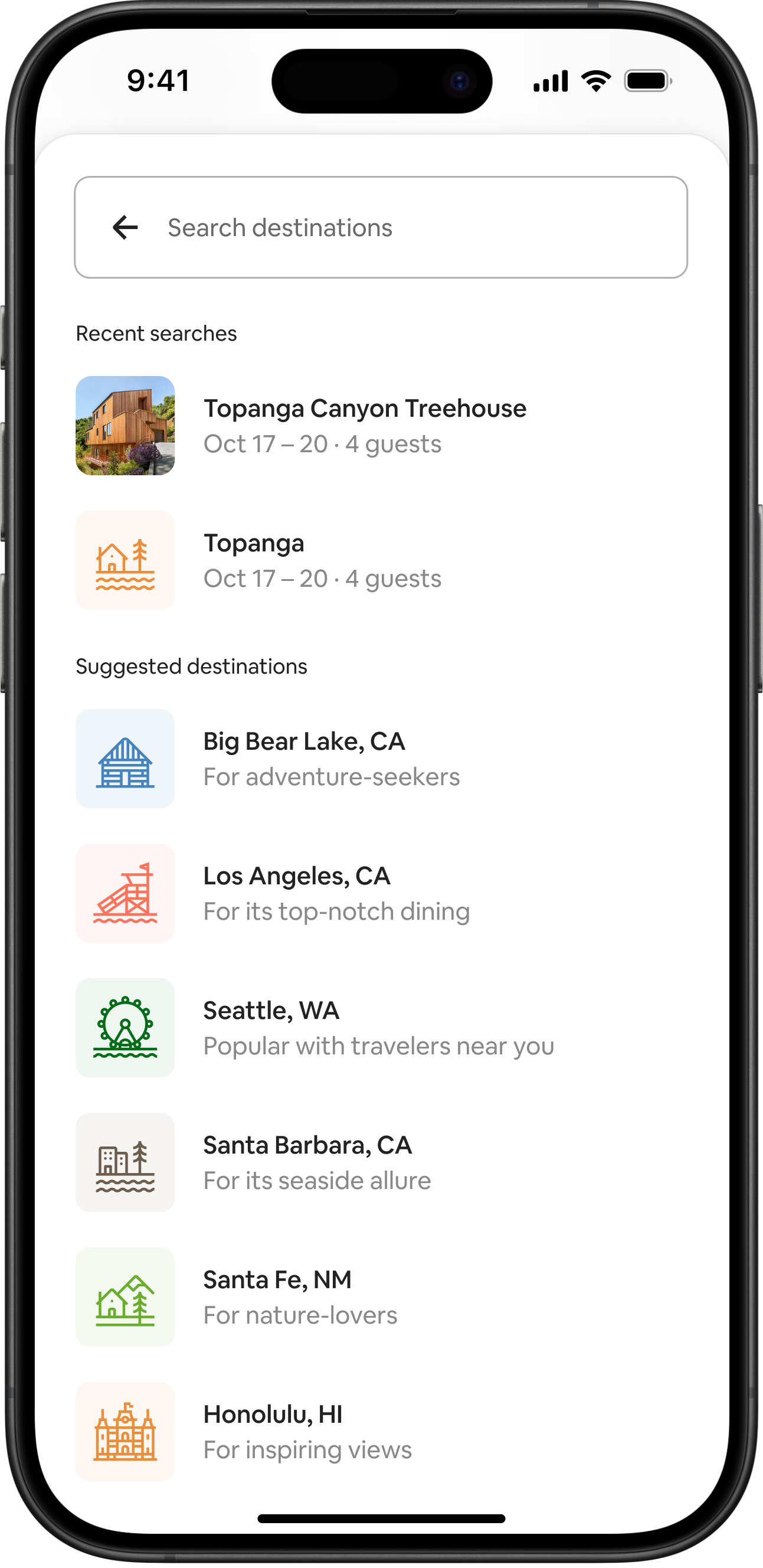Select Honolulu, HI destination

point(307,1431)
